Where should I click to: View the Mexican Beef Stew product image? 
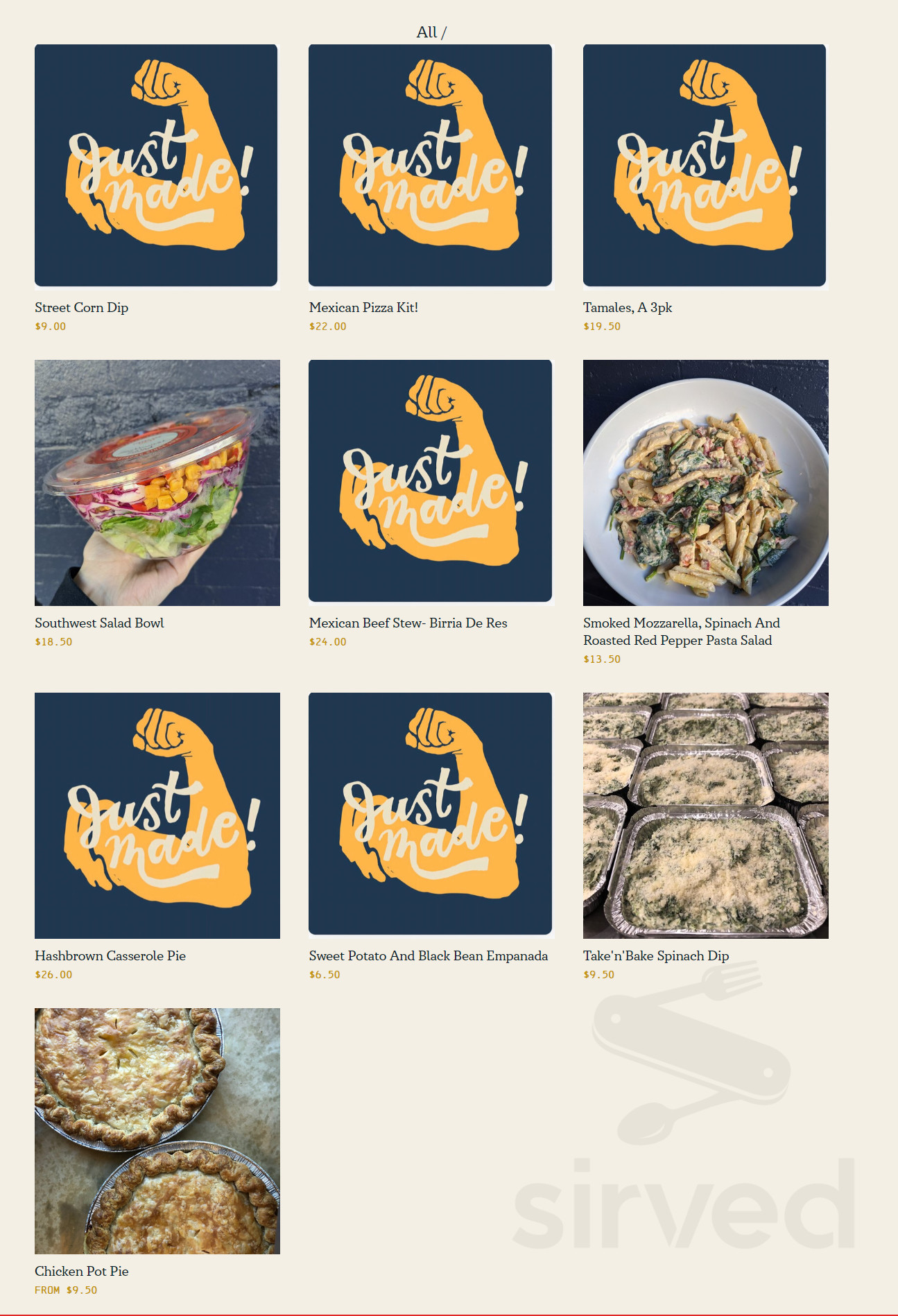point(429,483)
